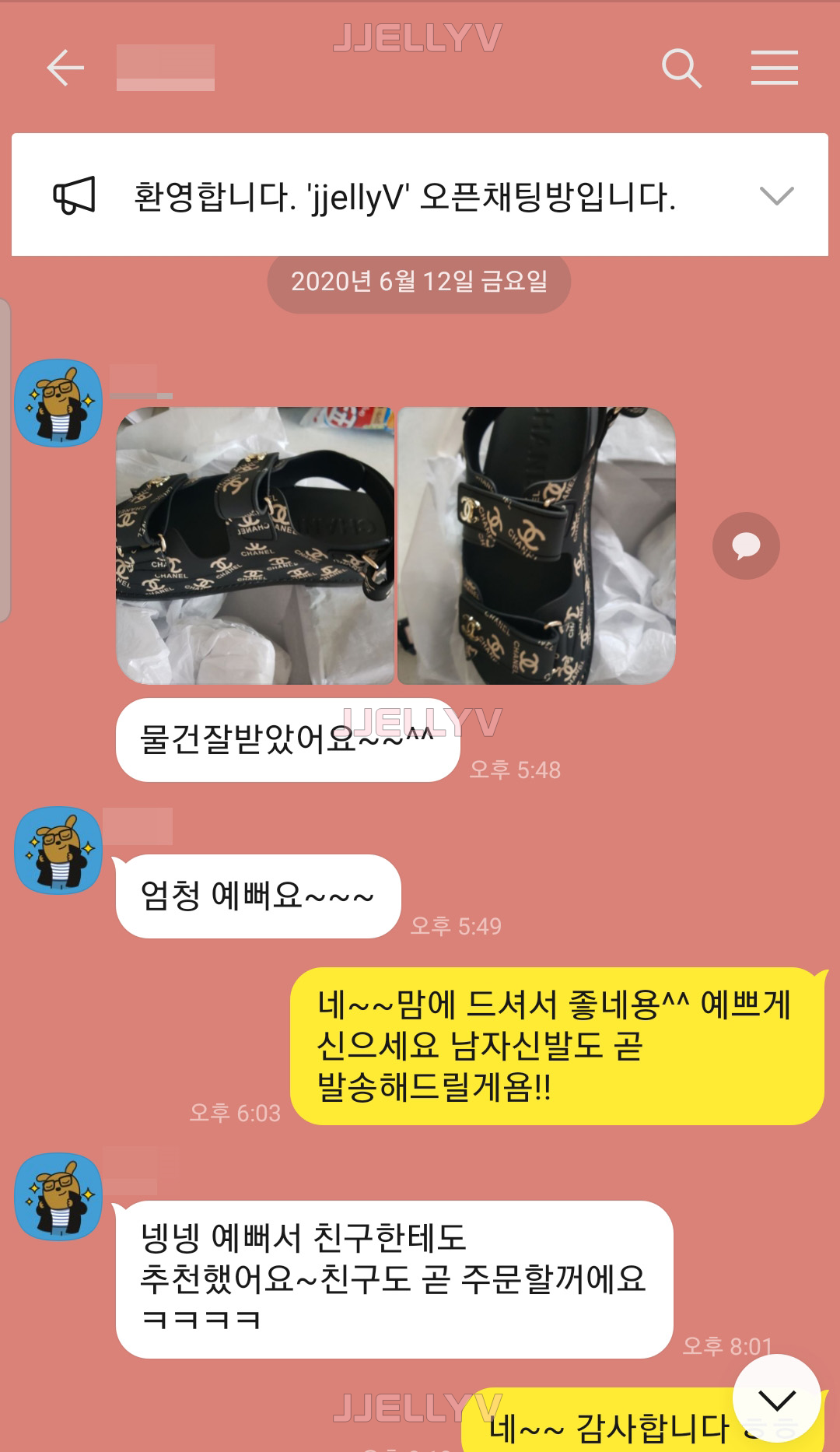Expand the 'jjellyV' welcome notice
The width and height of the screenshot is (840, 1452).
[776, 196]
